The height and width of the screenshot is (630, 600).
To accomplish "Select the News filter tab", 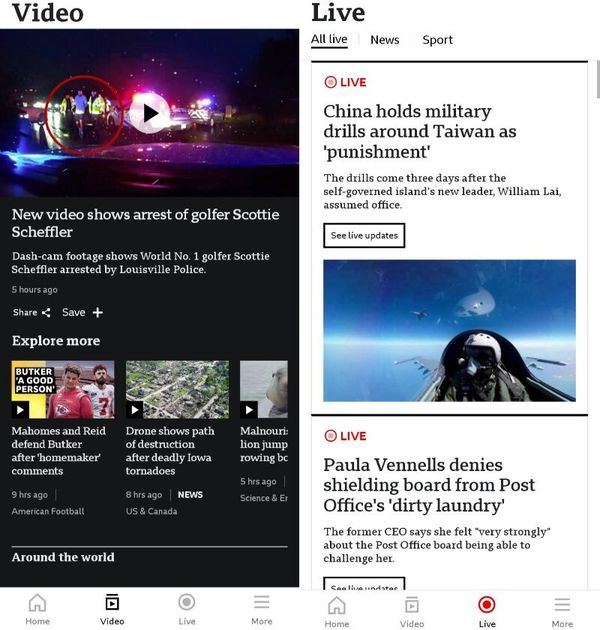I will coord(385,40).
